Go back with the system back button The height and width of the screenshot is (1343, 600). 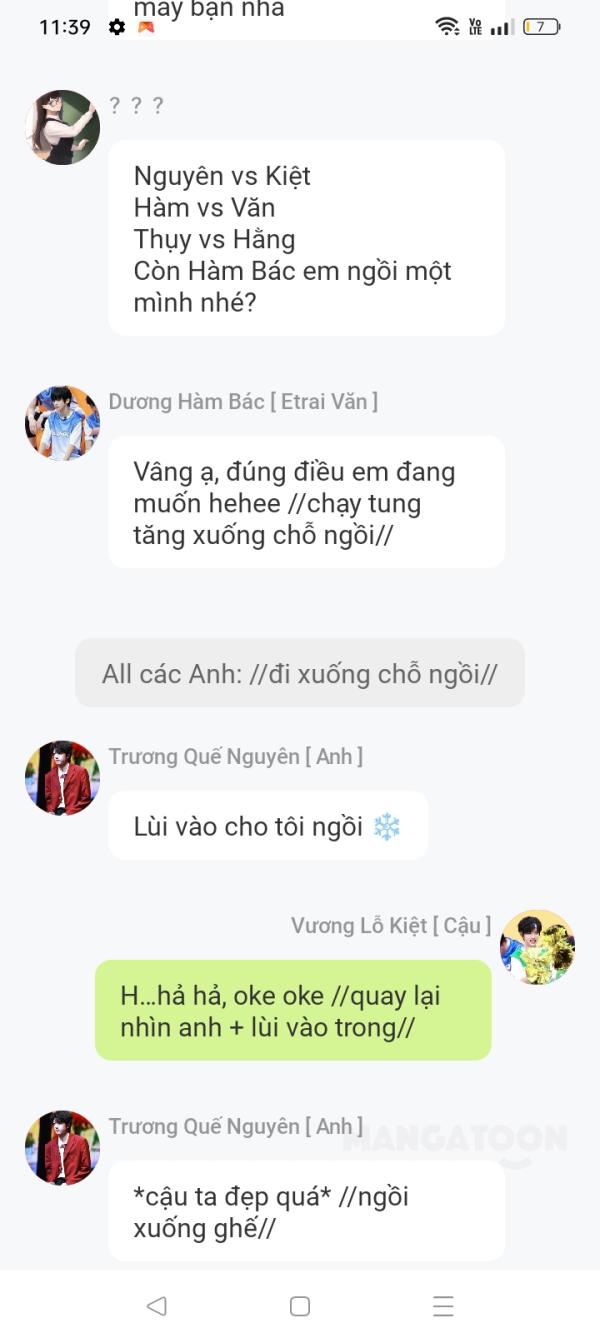click(x=156, y=1306)
